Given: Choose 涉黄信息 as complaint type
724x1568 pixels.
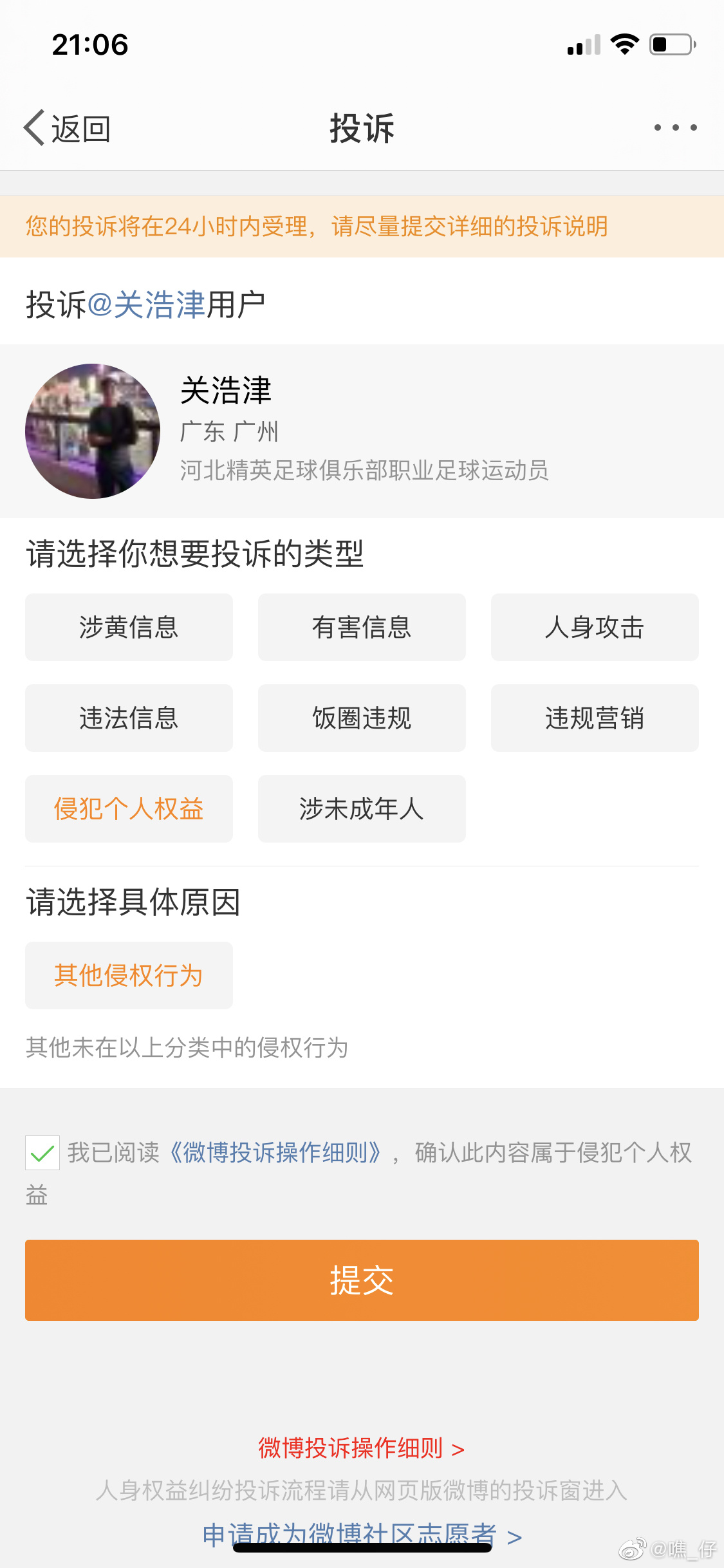Looking at the screenshot, I should click(129, 627).
